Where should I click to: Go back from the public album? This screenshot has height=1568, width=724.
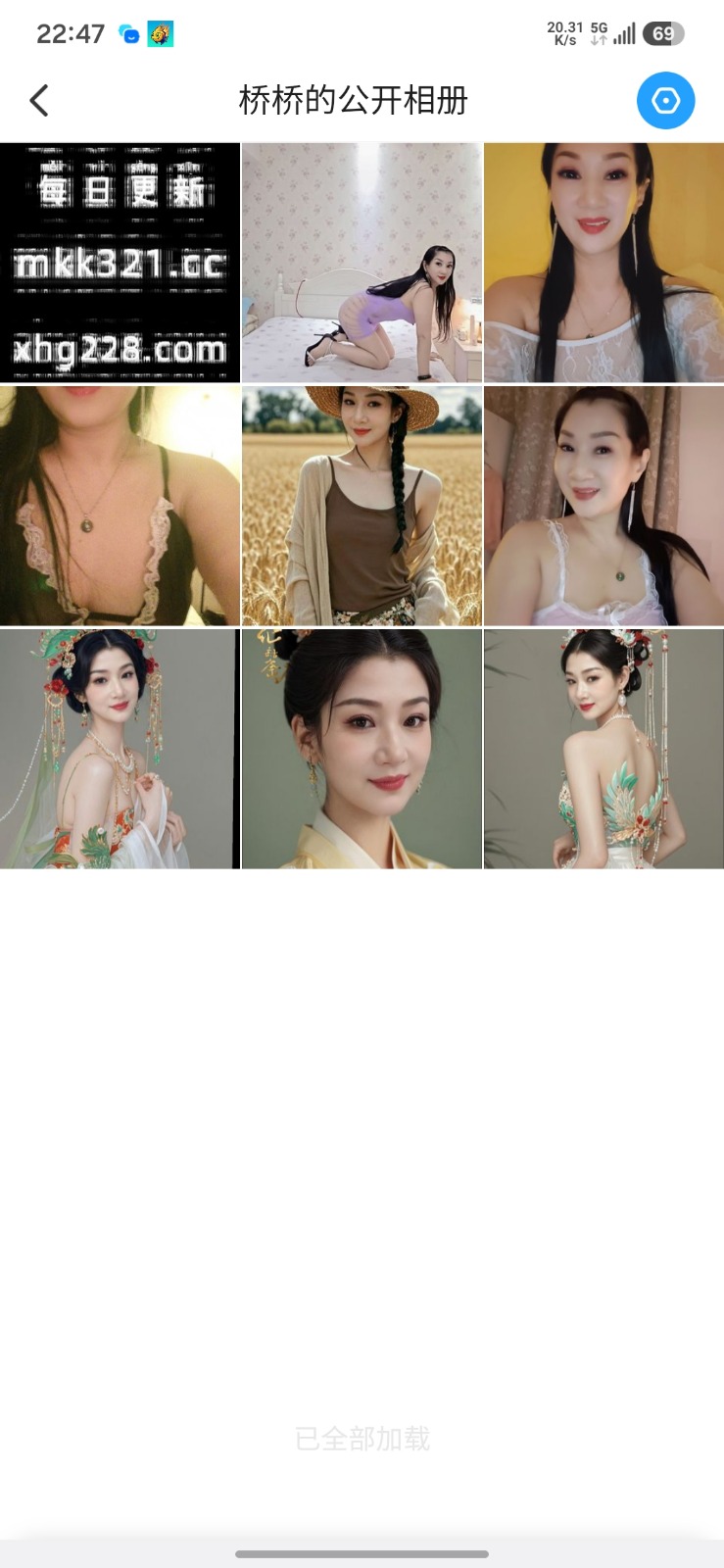pos(39,100)
